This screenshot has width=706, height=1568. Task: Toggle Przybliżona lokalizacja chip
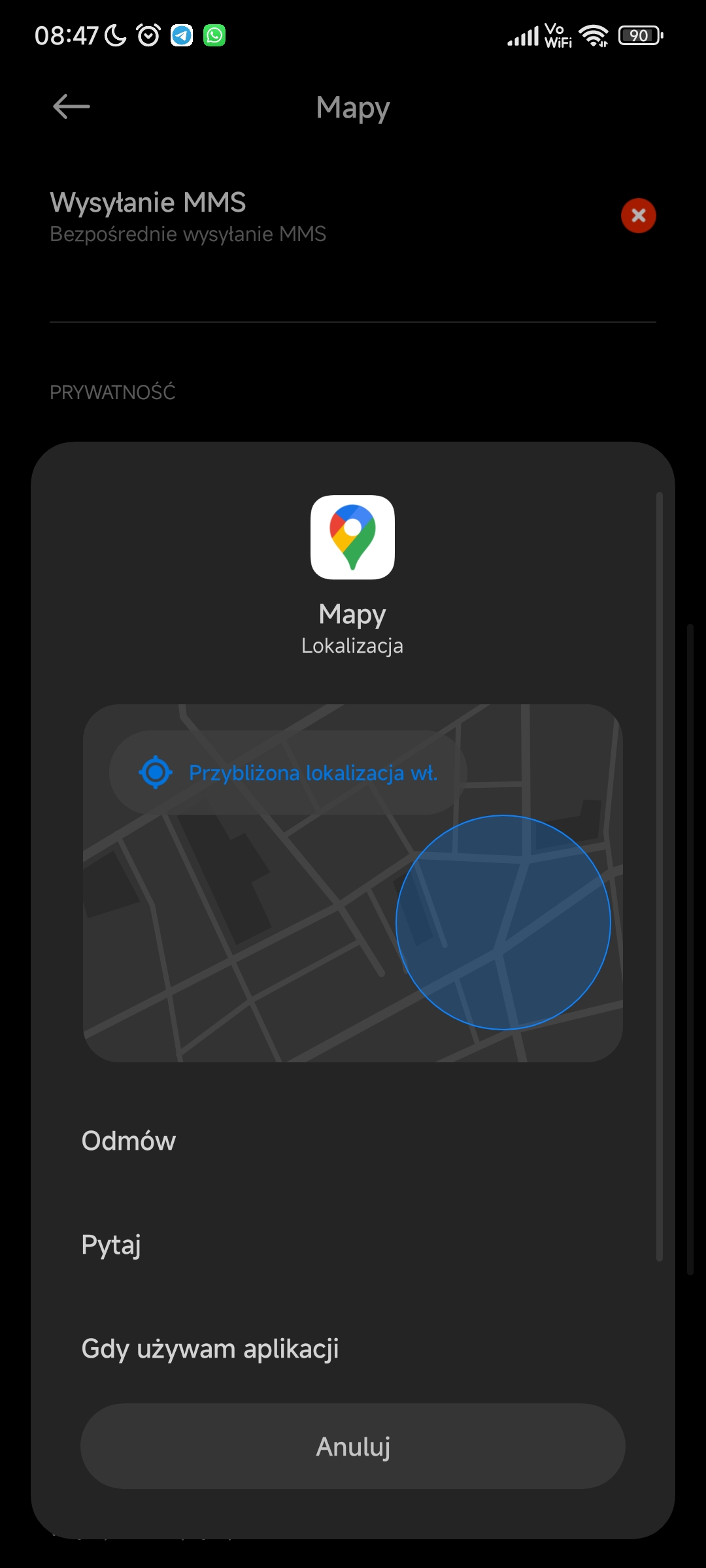(x=288, y=773)
